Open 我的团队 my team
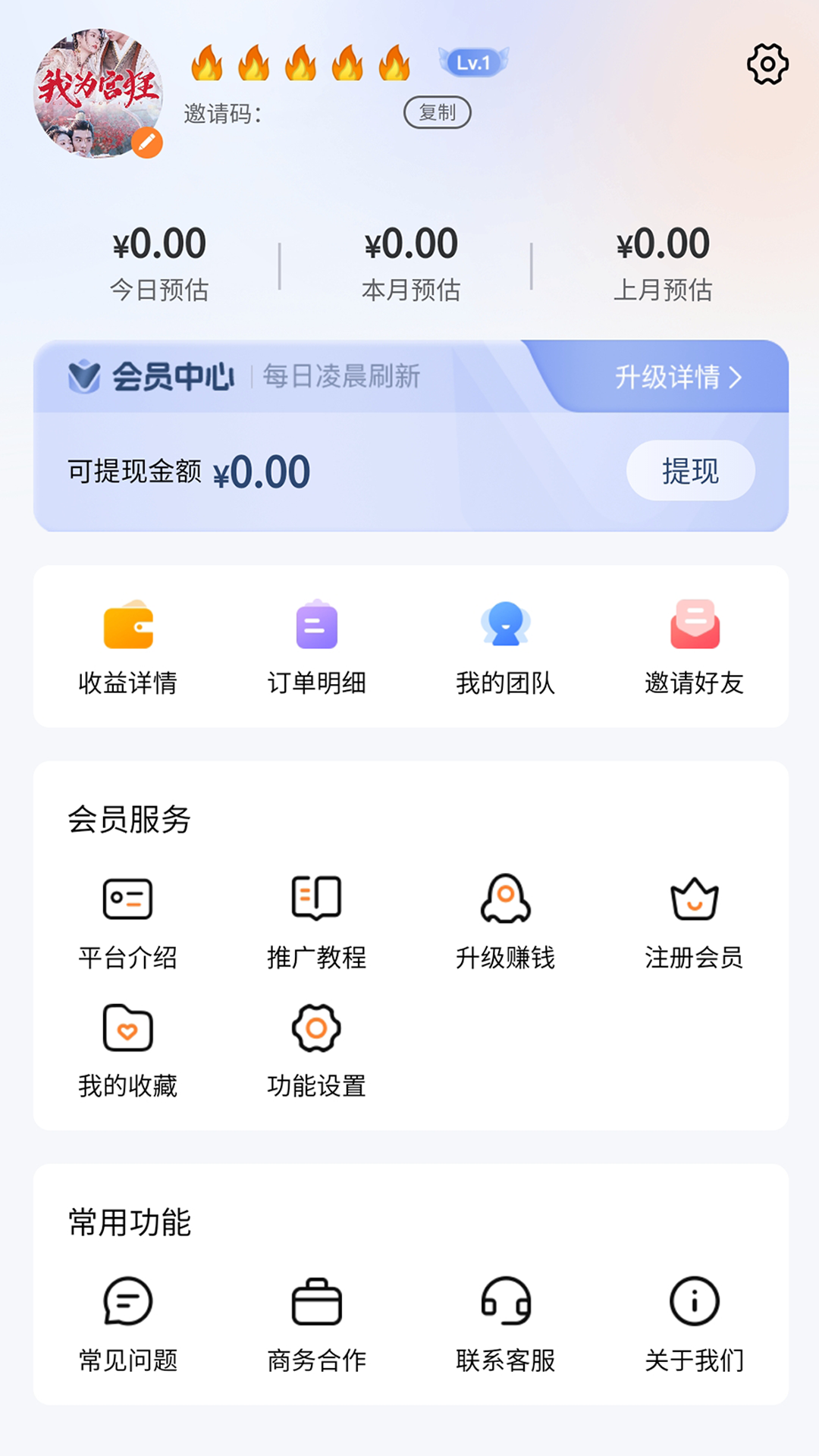This screenshot has width=819, height=1456. [x=505, y=647]
